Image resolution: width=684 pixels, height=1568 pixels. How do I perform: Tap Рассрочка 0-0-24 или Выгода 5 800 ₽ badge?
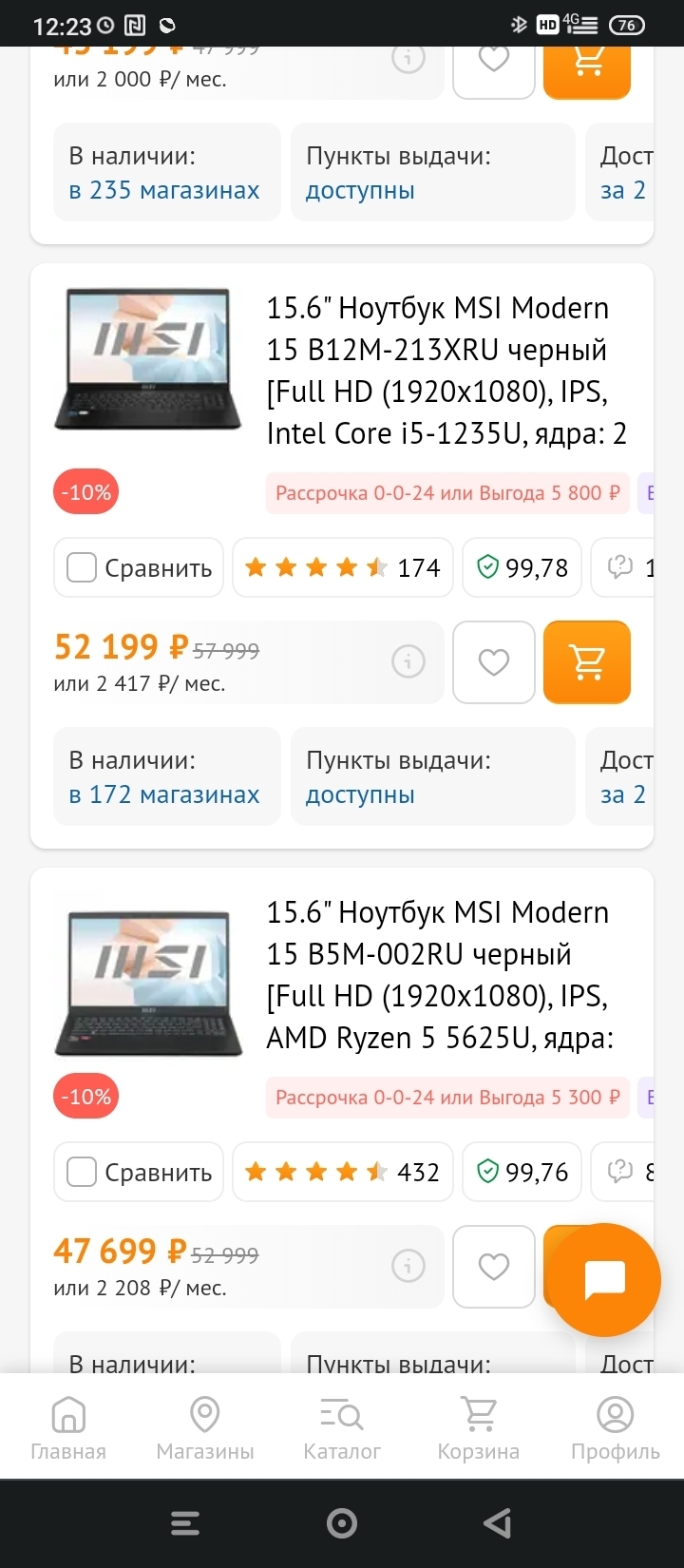446,493
